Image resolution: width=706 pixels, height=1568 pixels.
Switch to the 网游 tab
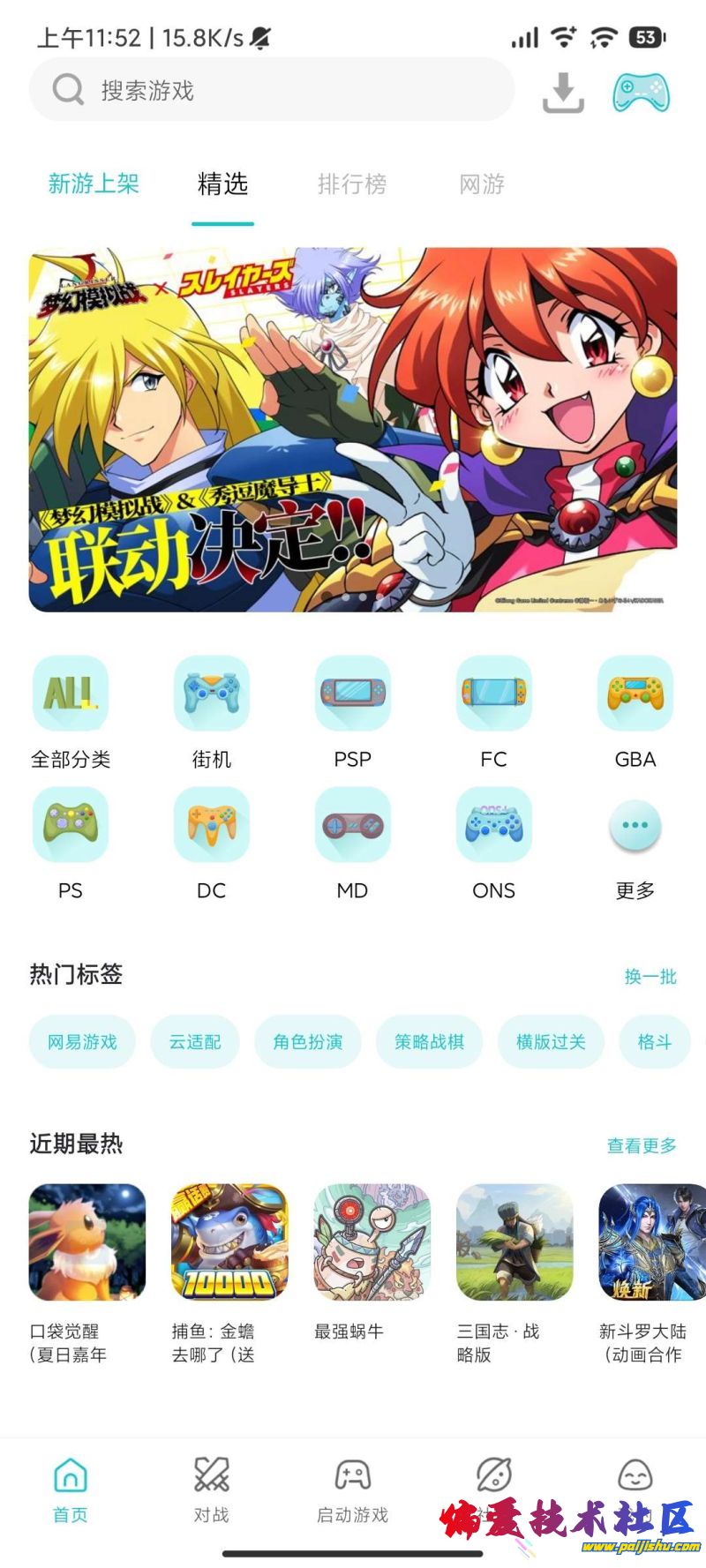482,184
